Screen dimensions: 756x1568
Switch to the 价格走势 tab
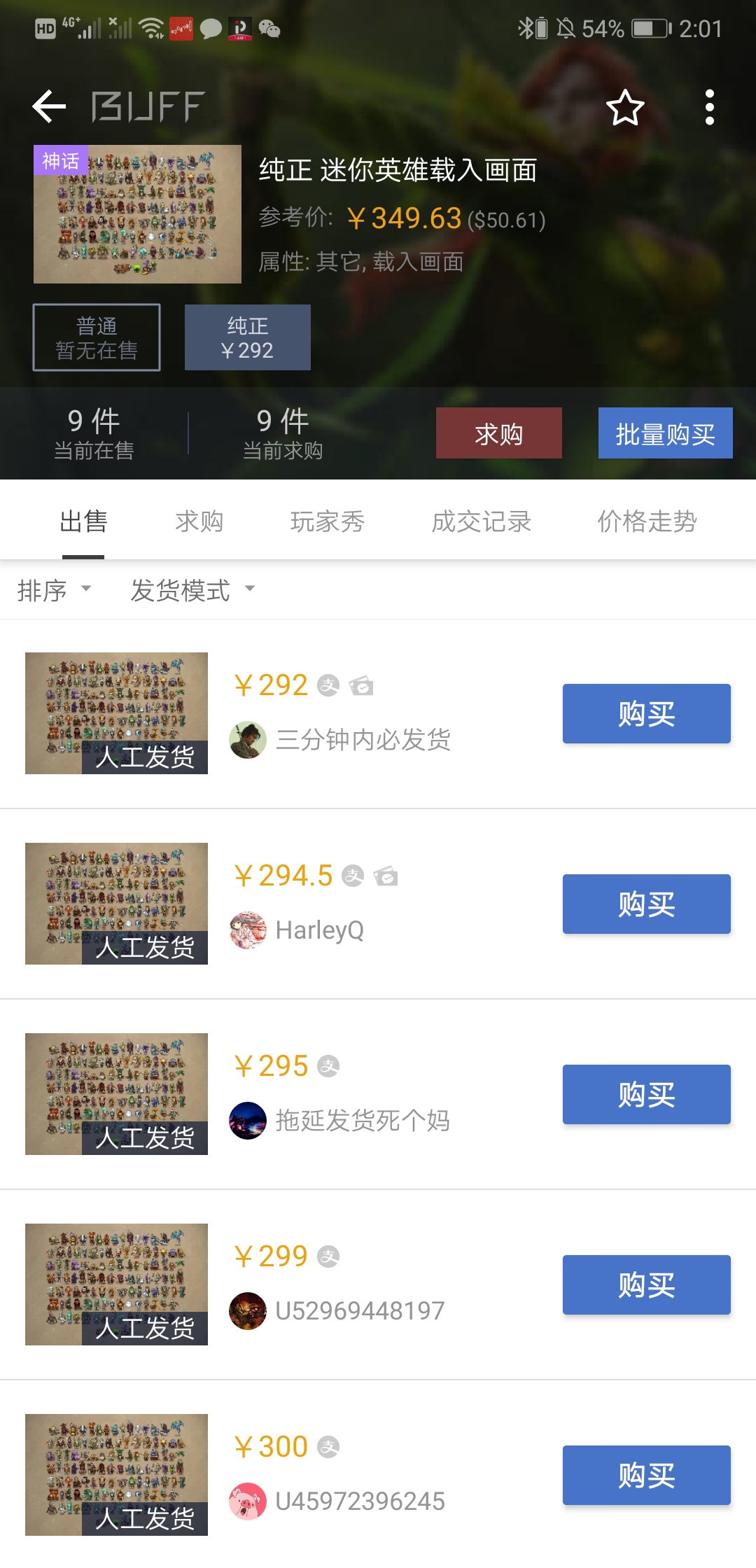click(646, 521)
